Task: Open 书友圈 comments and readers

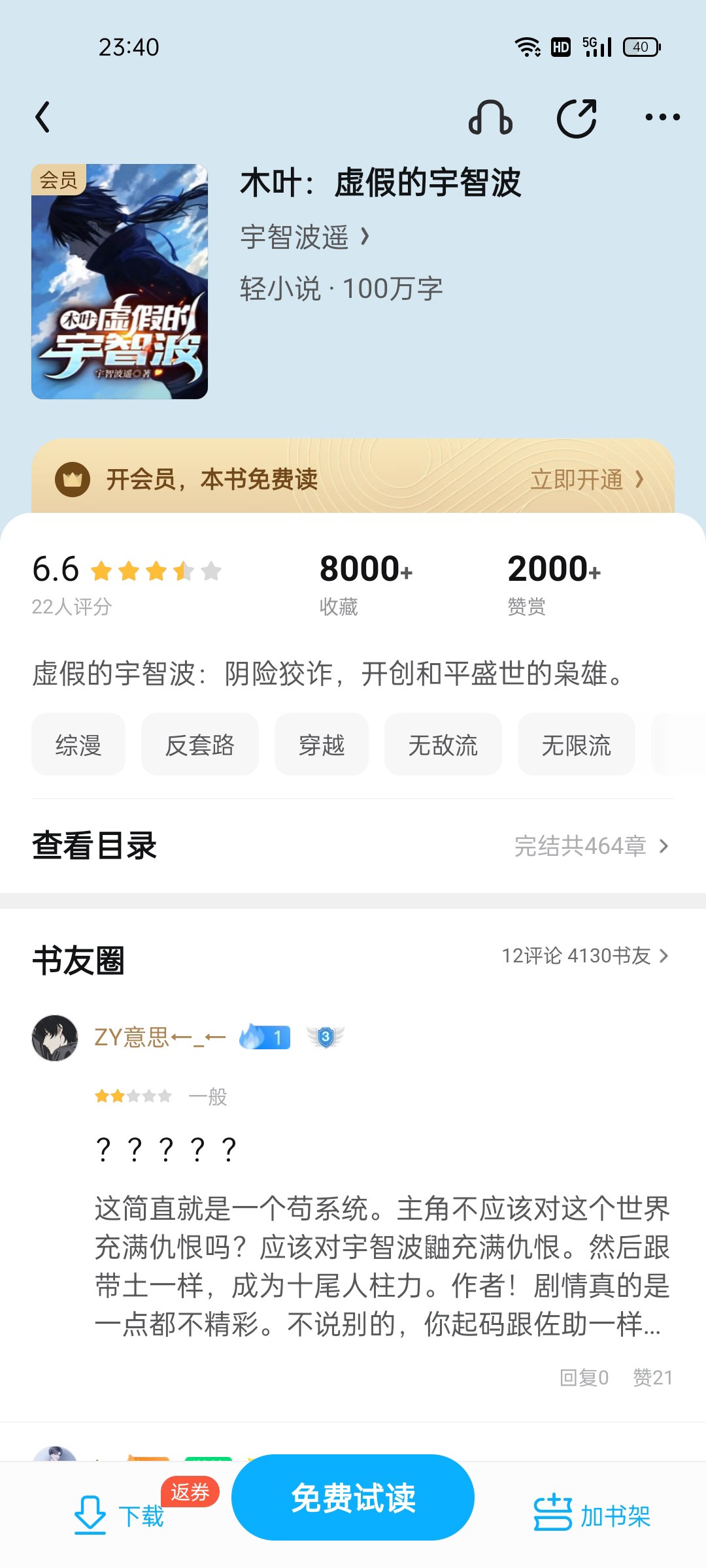Action: click(x=584, y=956)
